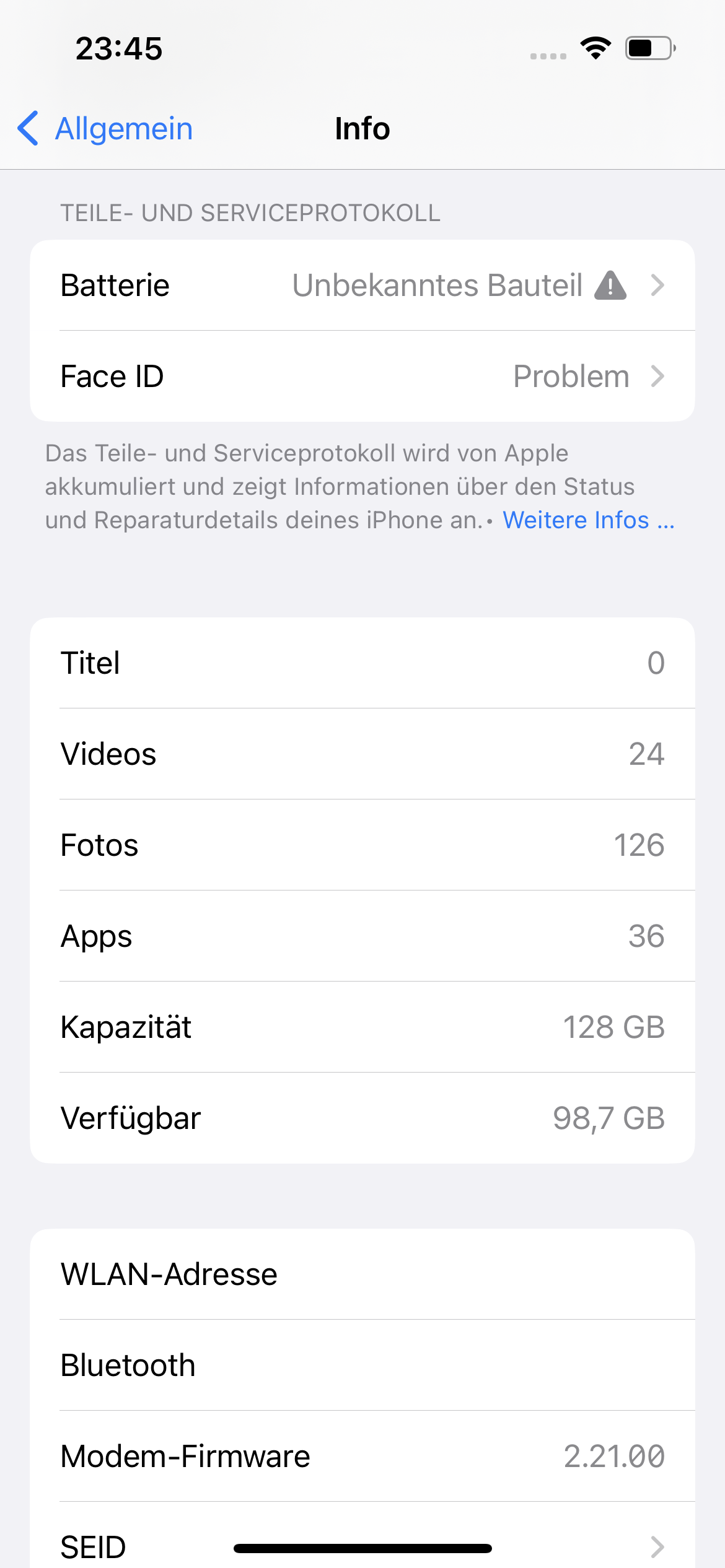The width and height of the screenshot is (725, 1568).
Task: Open the Batterie Unbekanntes Bauteil row
Action: point(362,285)
